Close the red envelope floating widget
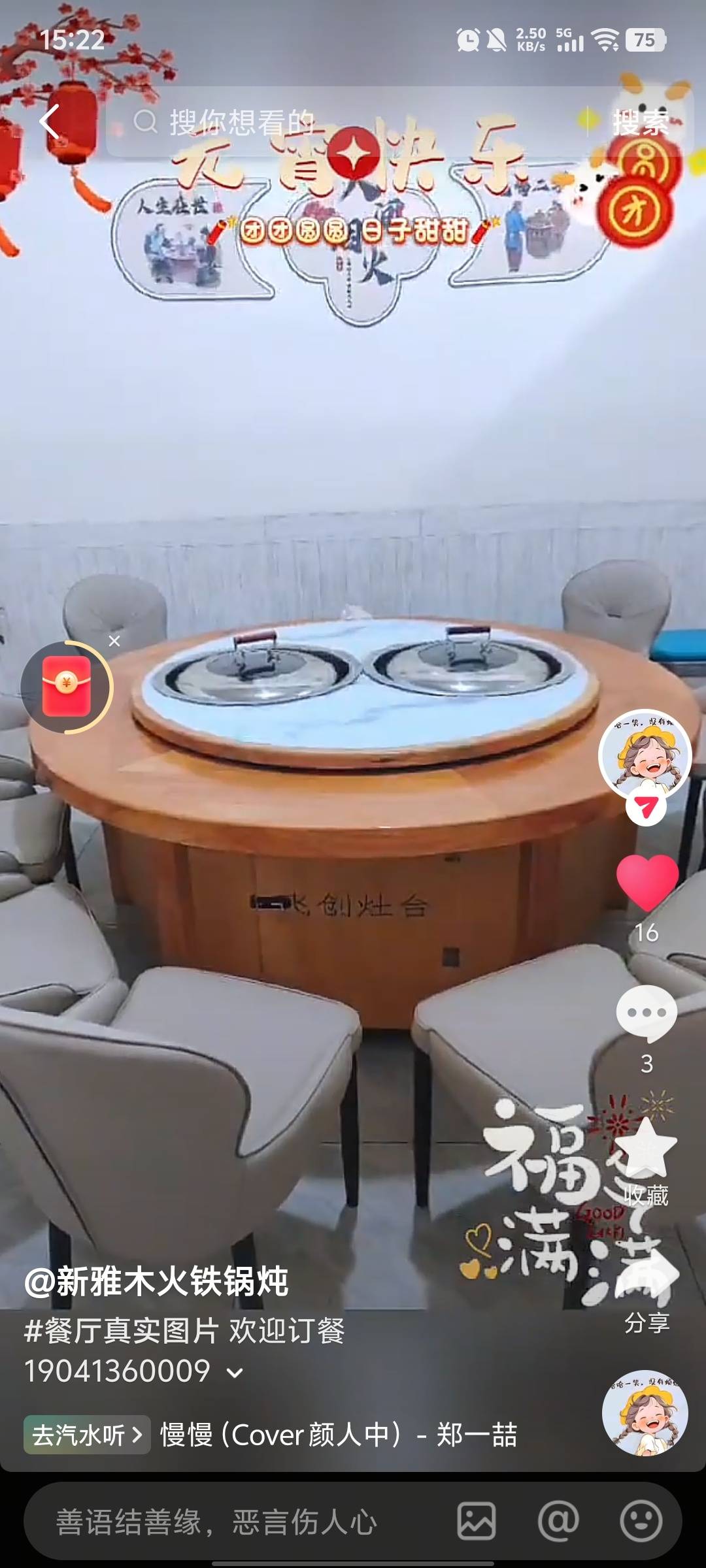Image resolution: width=706 pixels, height=1568 pixels. pos(114,641)
